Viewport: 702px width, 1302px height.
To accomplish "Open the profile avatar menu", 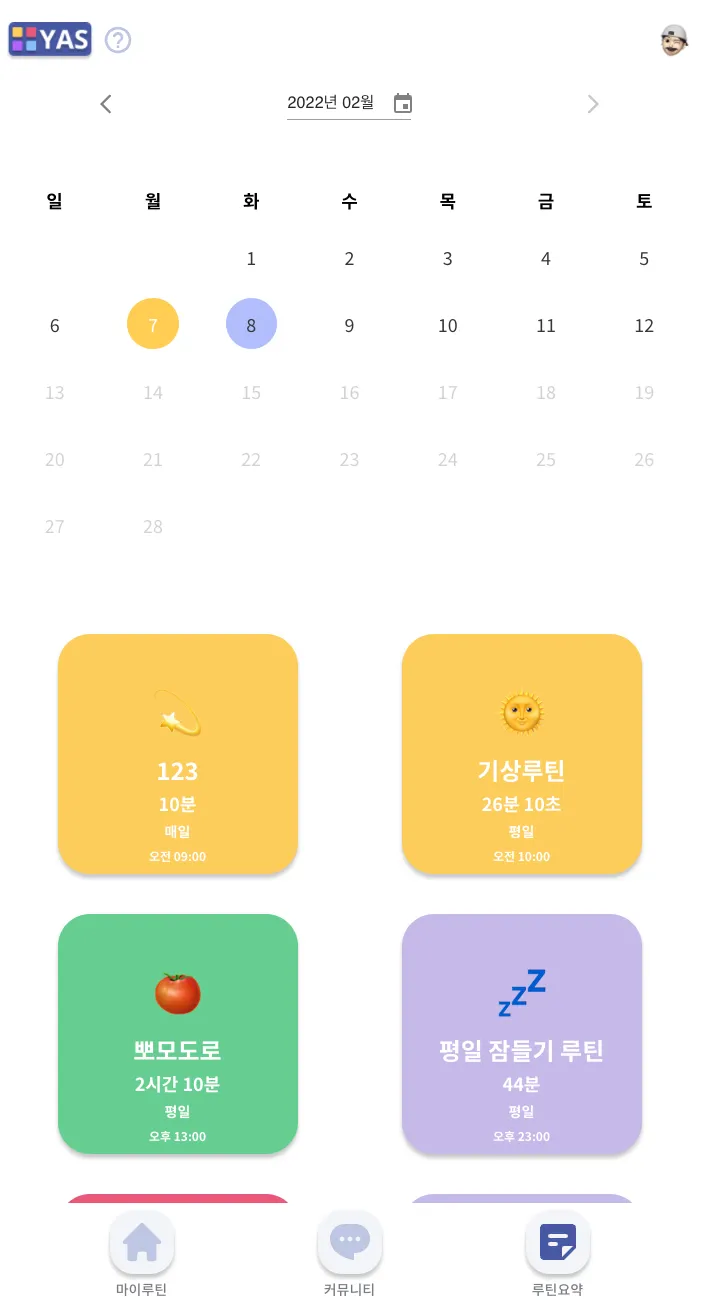I will pyautogui.click(x=674, y=41).
